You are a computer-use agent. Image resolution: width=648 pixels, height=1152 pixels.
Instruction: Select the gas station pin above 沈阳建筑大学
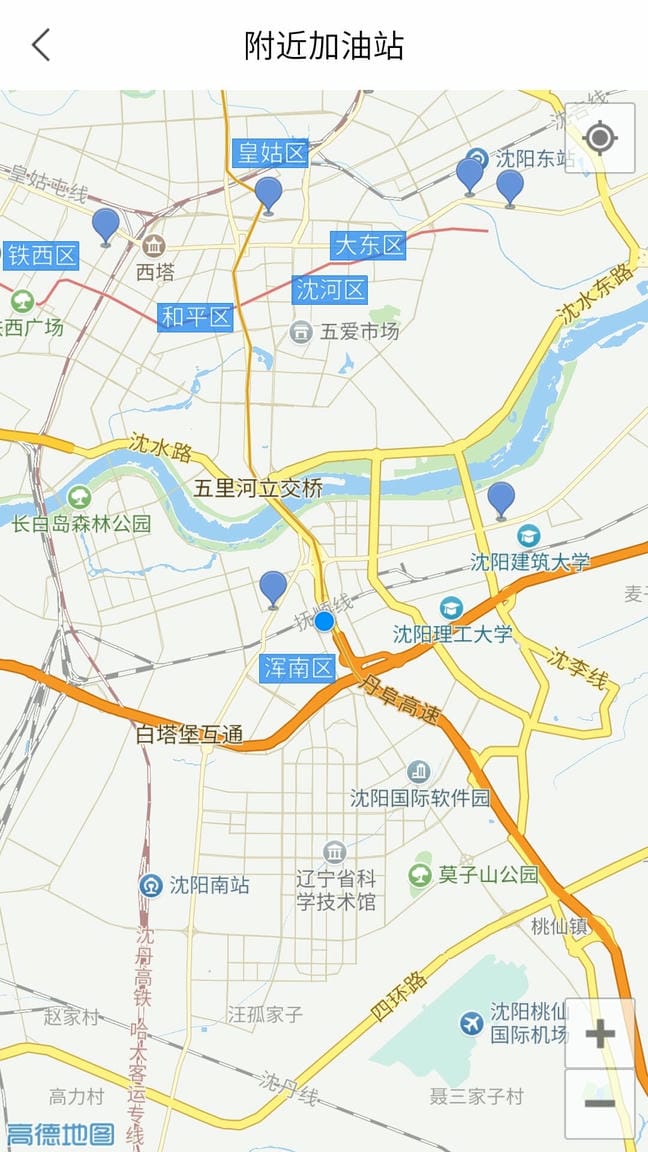tap(501, 498)
